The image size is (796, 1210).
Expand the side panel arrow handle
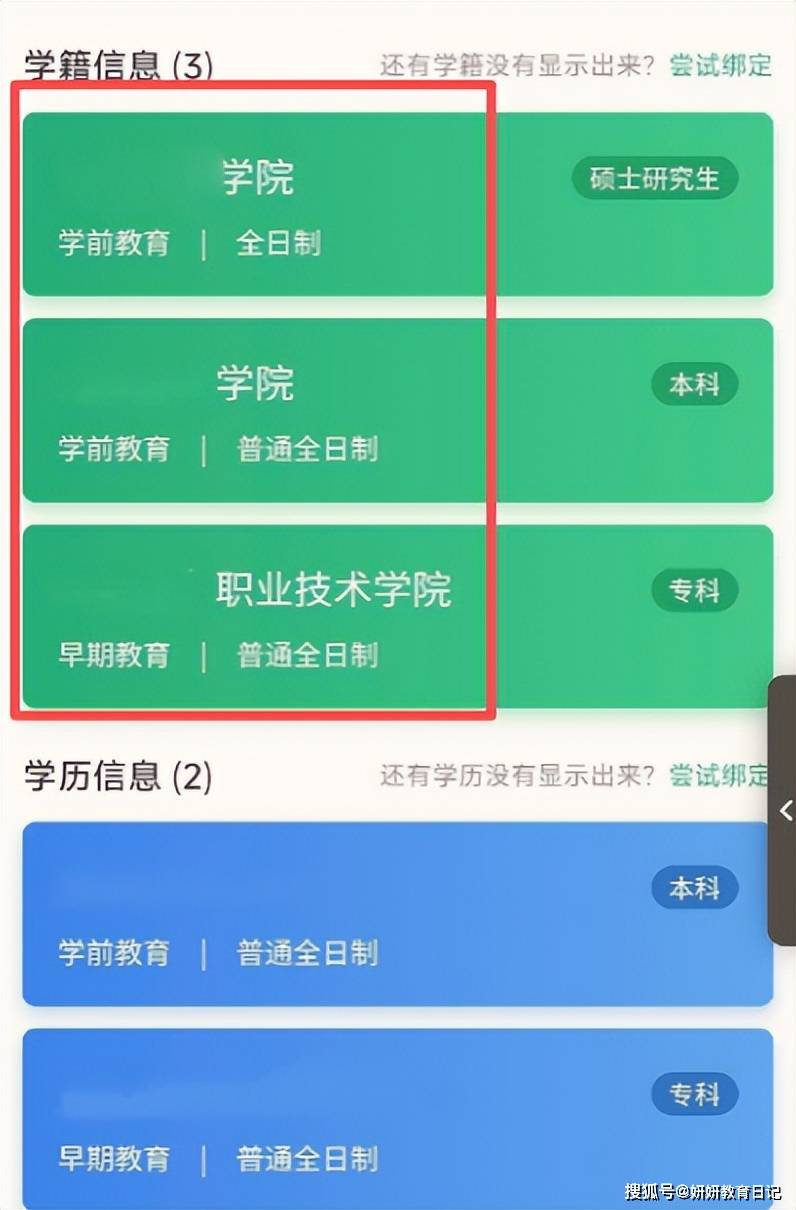[x=785, y=811]
